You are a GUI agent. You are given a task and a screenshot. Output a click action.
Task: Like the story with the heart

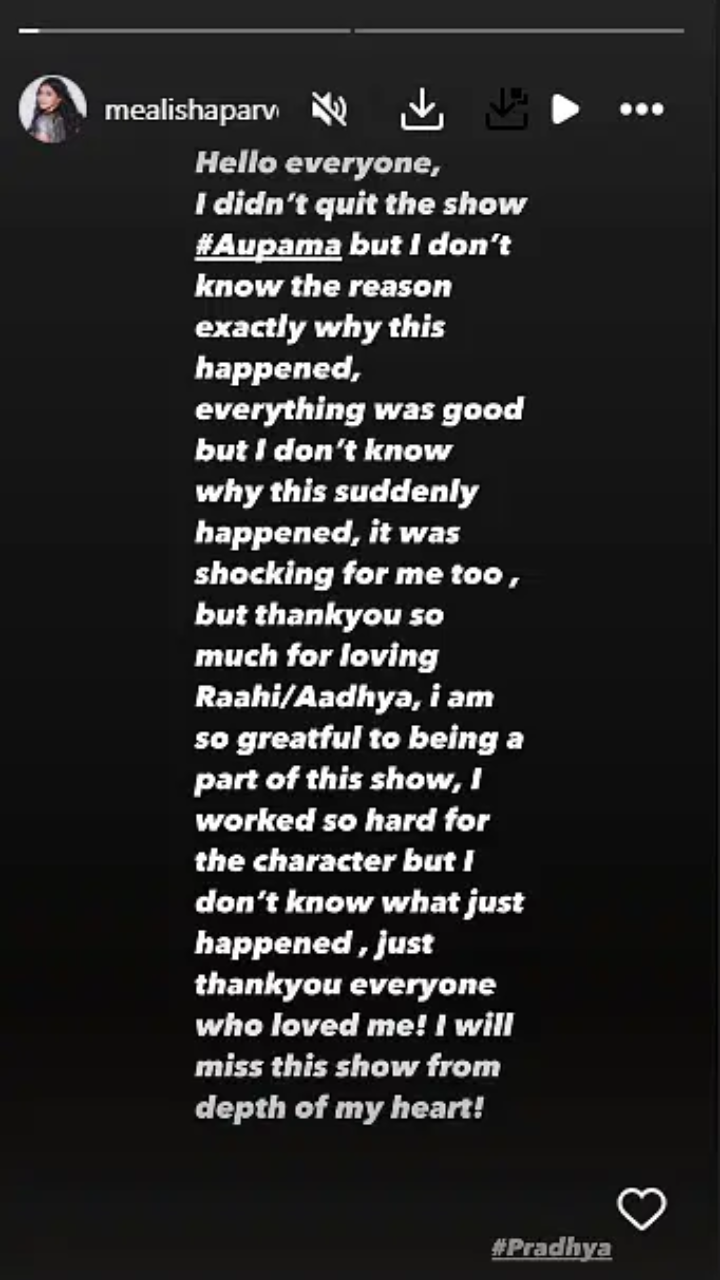coord(642,1209)
